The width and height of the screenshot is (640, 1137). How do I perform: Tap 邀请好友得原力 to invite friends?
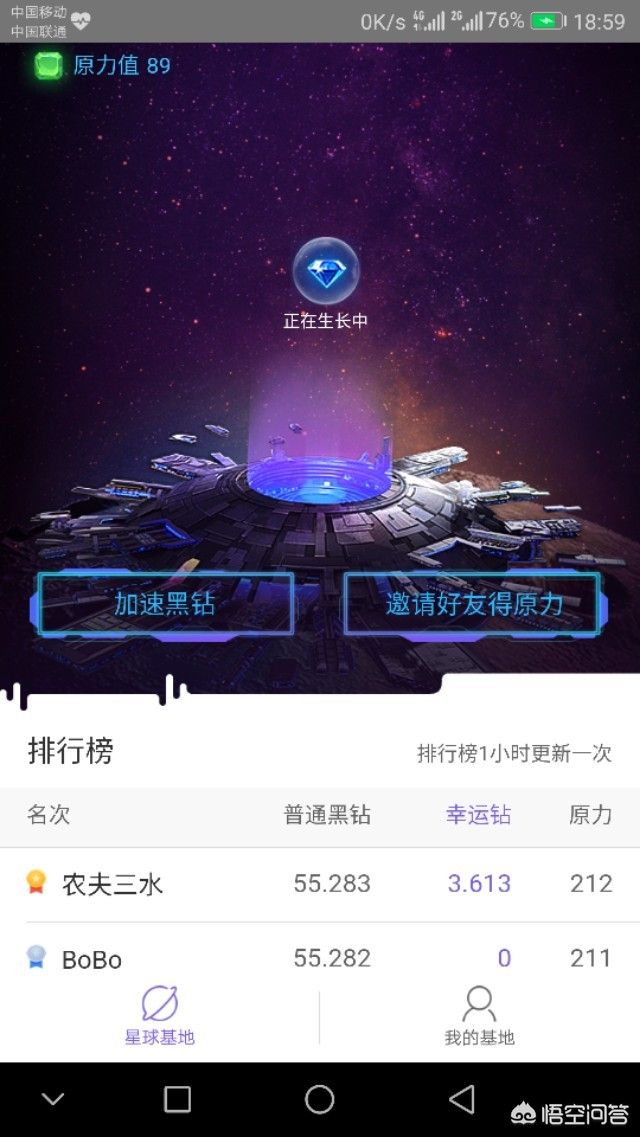pyautogui.click(x=473, y=603)
